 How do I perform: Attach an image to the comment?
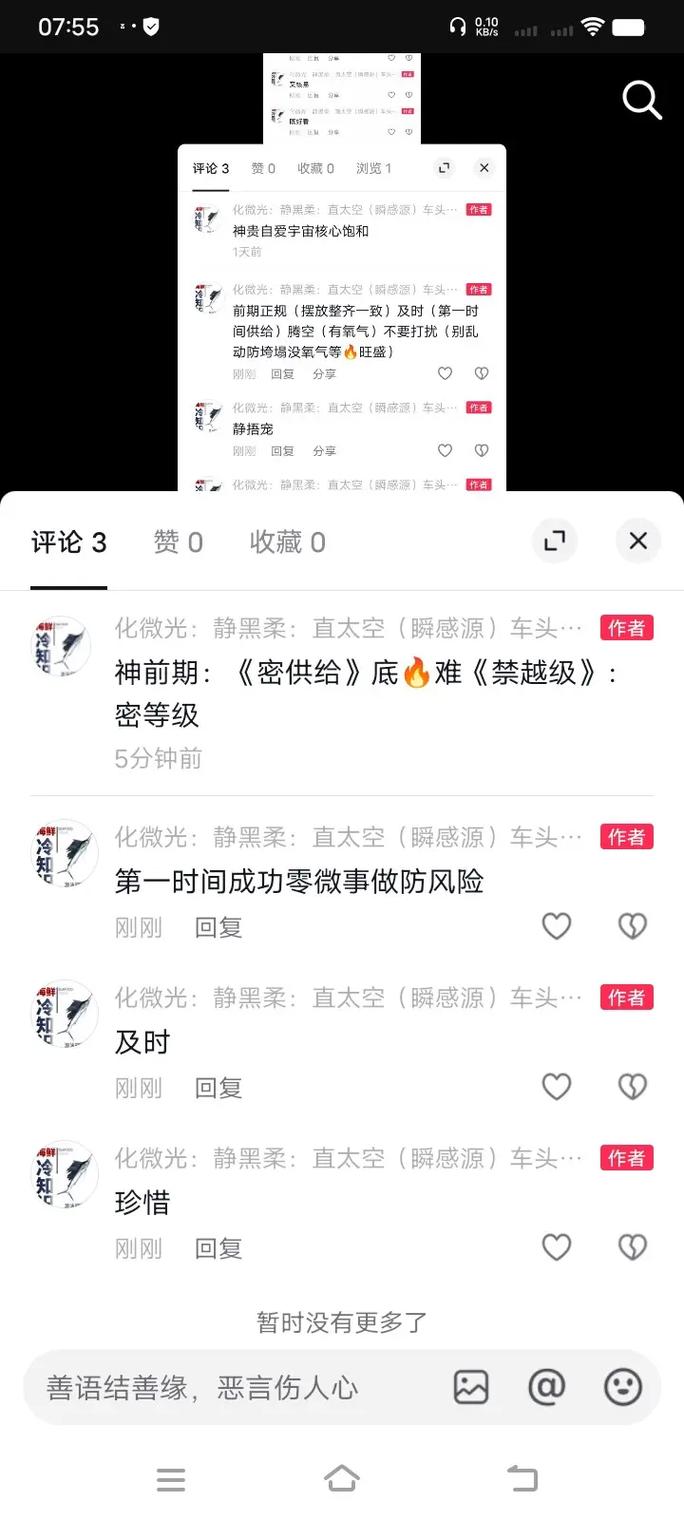coord(471,1387)
